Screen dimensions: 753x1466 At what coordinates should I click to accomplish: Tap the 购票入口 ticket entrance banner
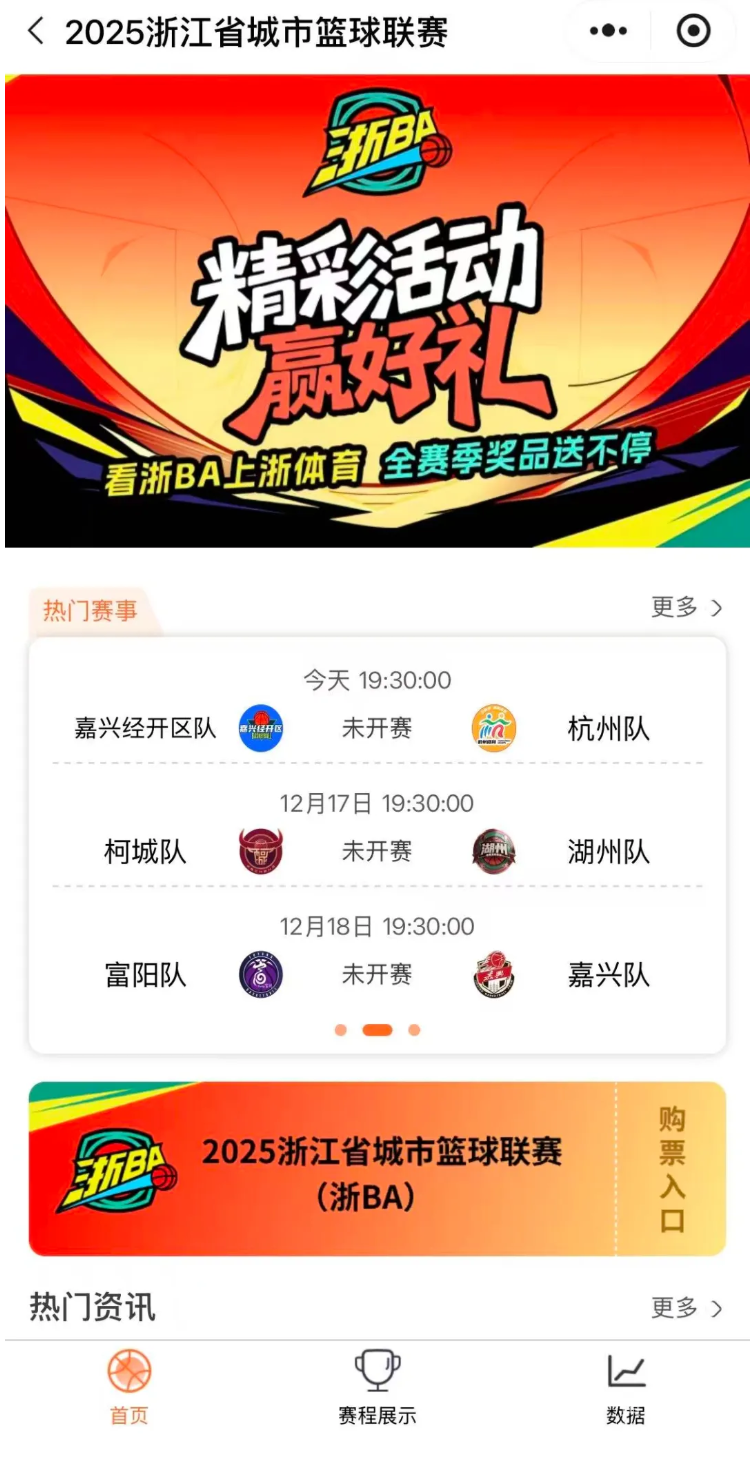pyautogui.click(x=672, y=1168)
